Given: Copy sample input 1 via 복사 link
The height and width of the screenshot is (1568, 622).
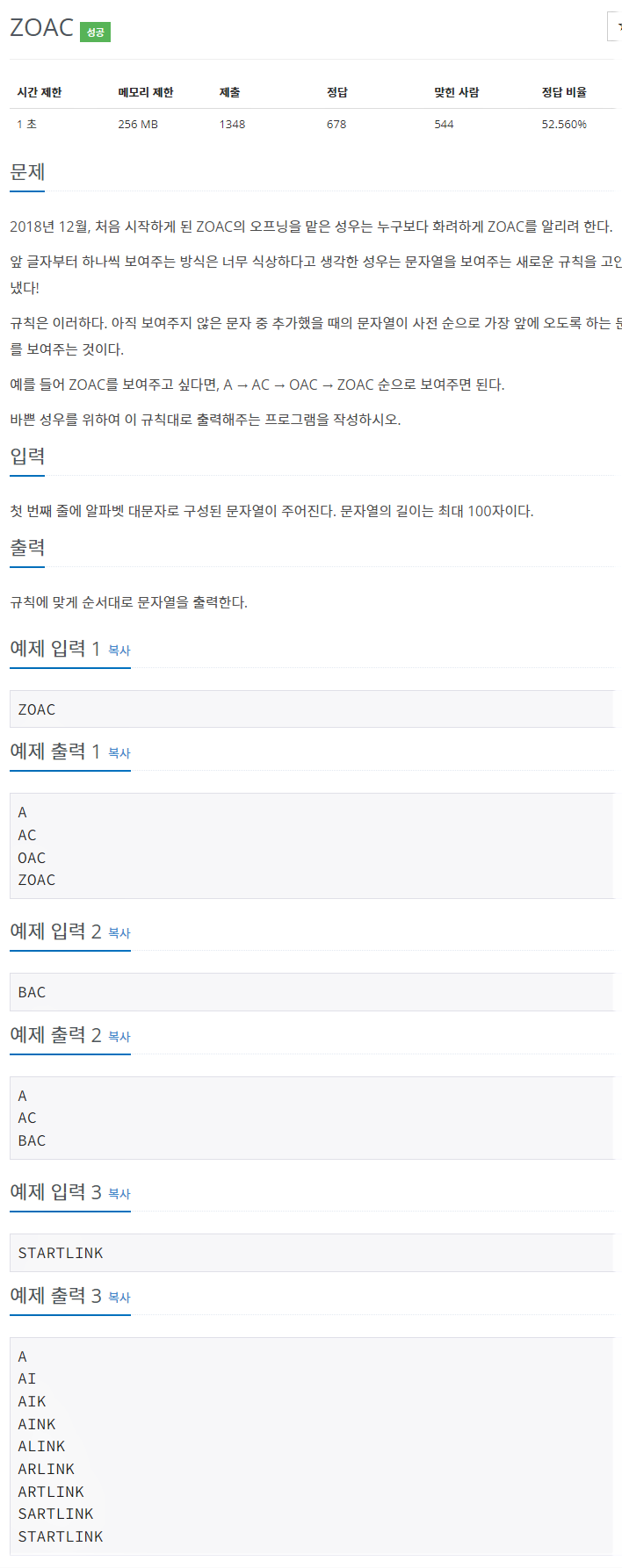Looking at the screenshot, I should [x=119, y=651].
